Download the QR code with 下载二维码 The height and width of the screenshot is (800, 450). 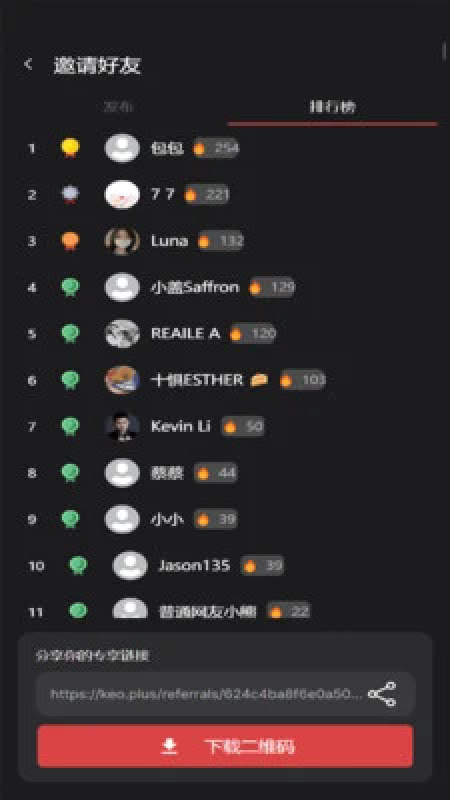point(225,746)
